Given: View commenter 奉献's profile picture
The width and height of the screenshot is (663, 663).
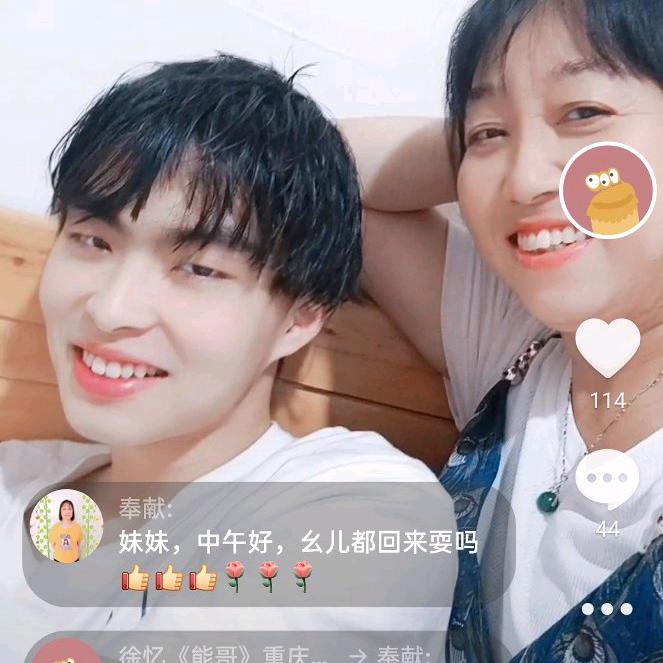Looking at the screenshot, I should [x=67, y=526].
